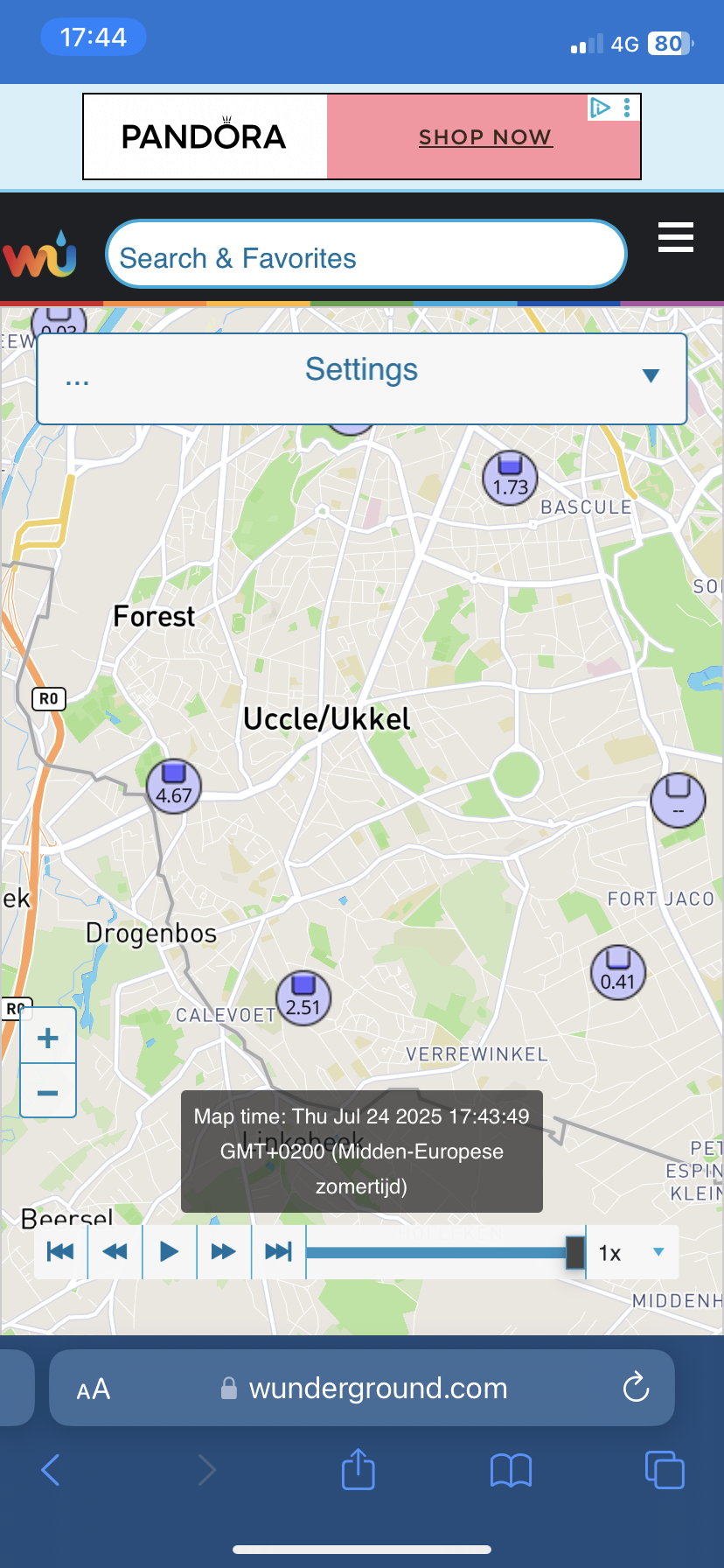Open the Search & Favorites field
The height and width of the screenshot is (1568, 724).
(x=365, y=256)
